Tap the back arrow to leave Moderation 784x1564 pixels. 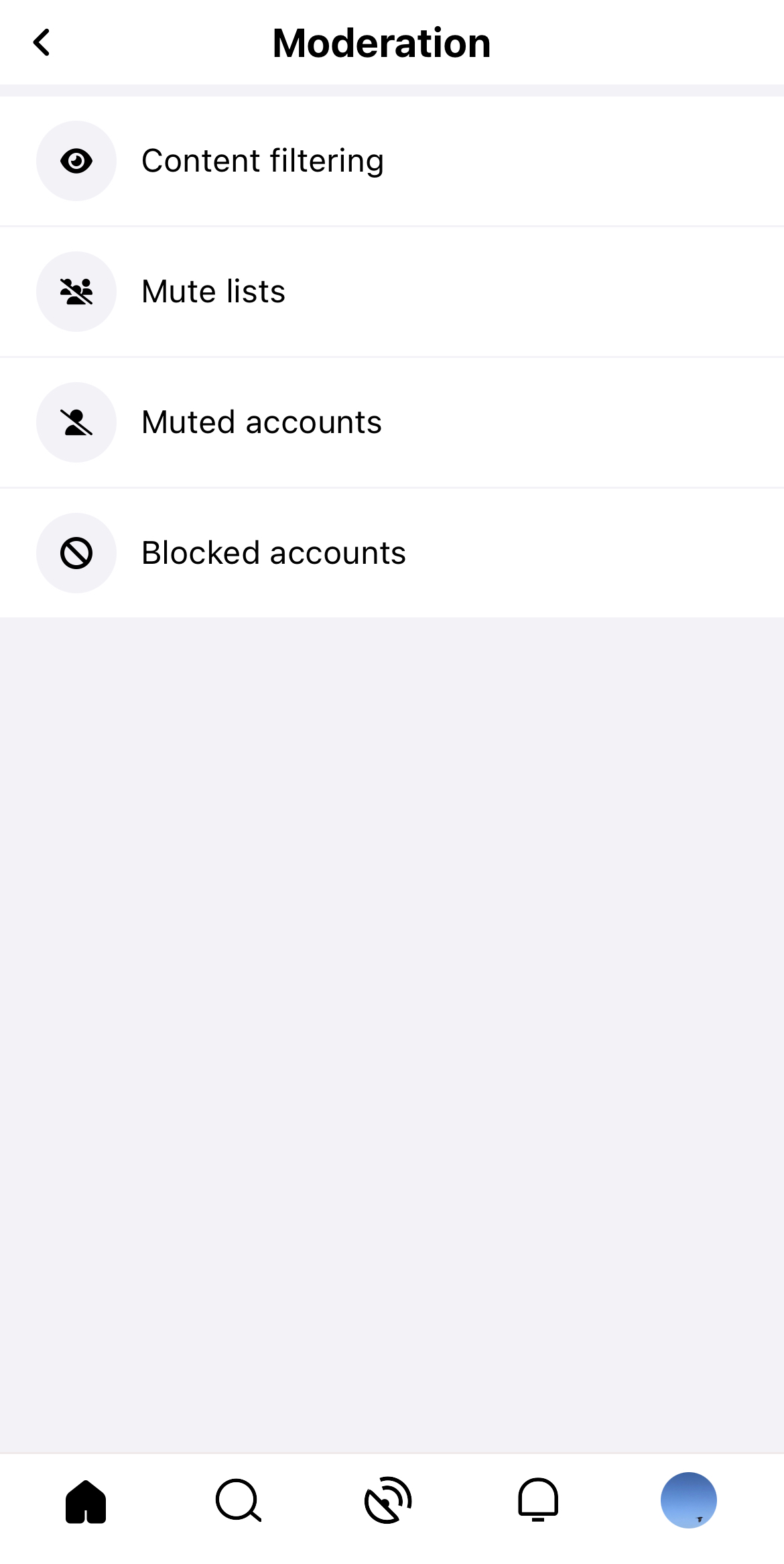(x=42, y=42)
